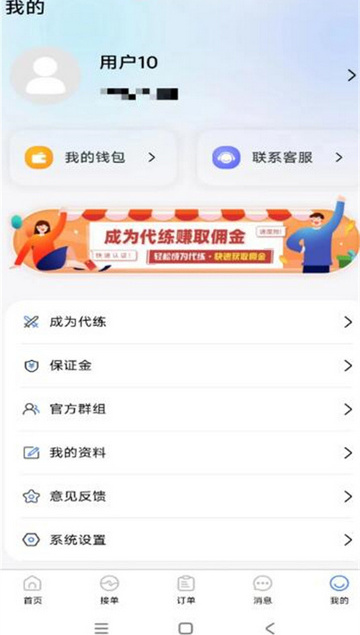Select the 我的 tab
Viewport: 360px width, 635px height.
tap(339, 590)
